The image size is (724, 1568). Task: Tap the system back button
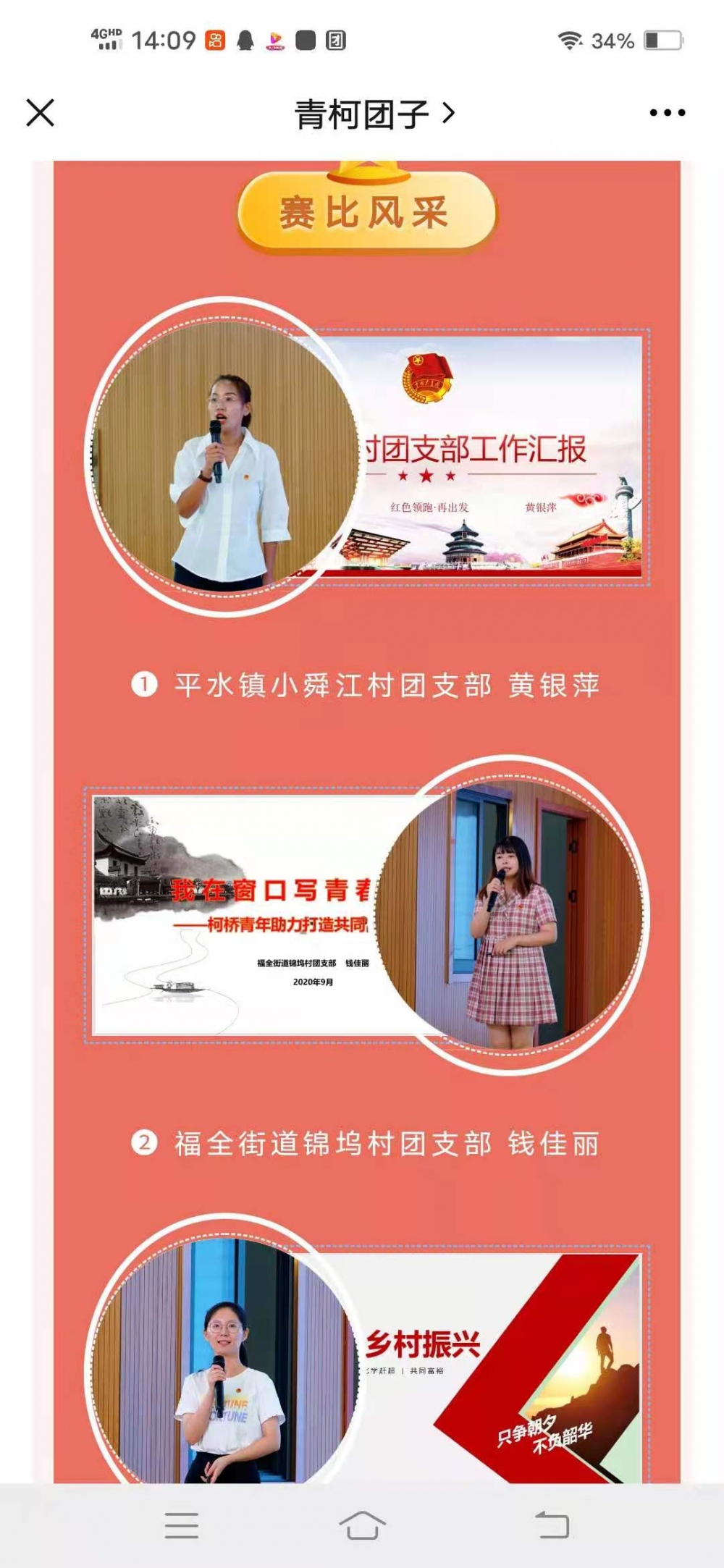coord(552,1525)
